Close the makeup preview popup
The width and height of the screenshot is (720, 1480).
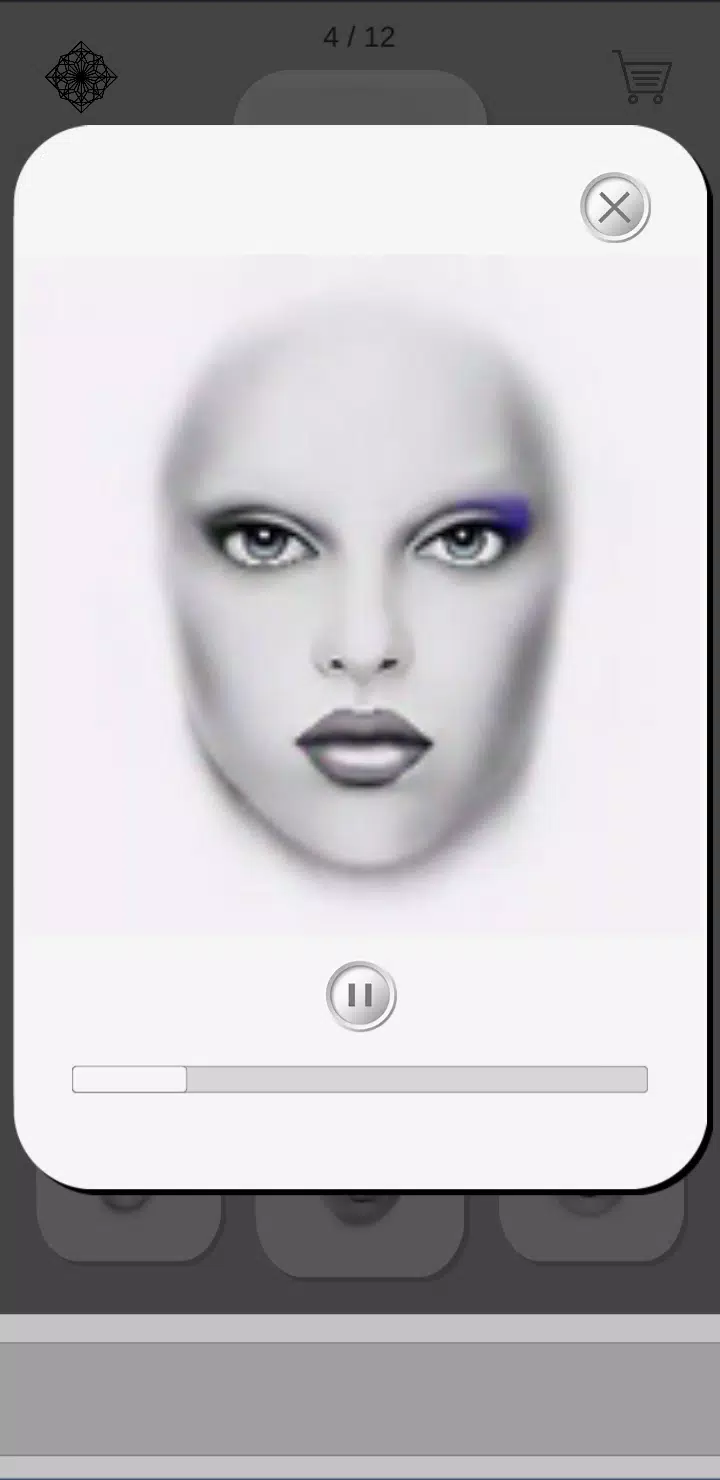pos(615,207)
